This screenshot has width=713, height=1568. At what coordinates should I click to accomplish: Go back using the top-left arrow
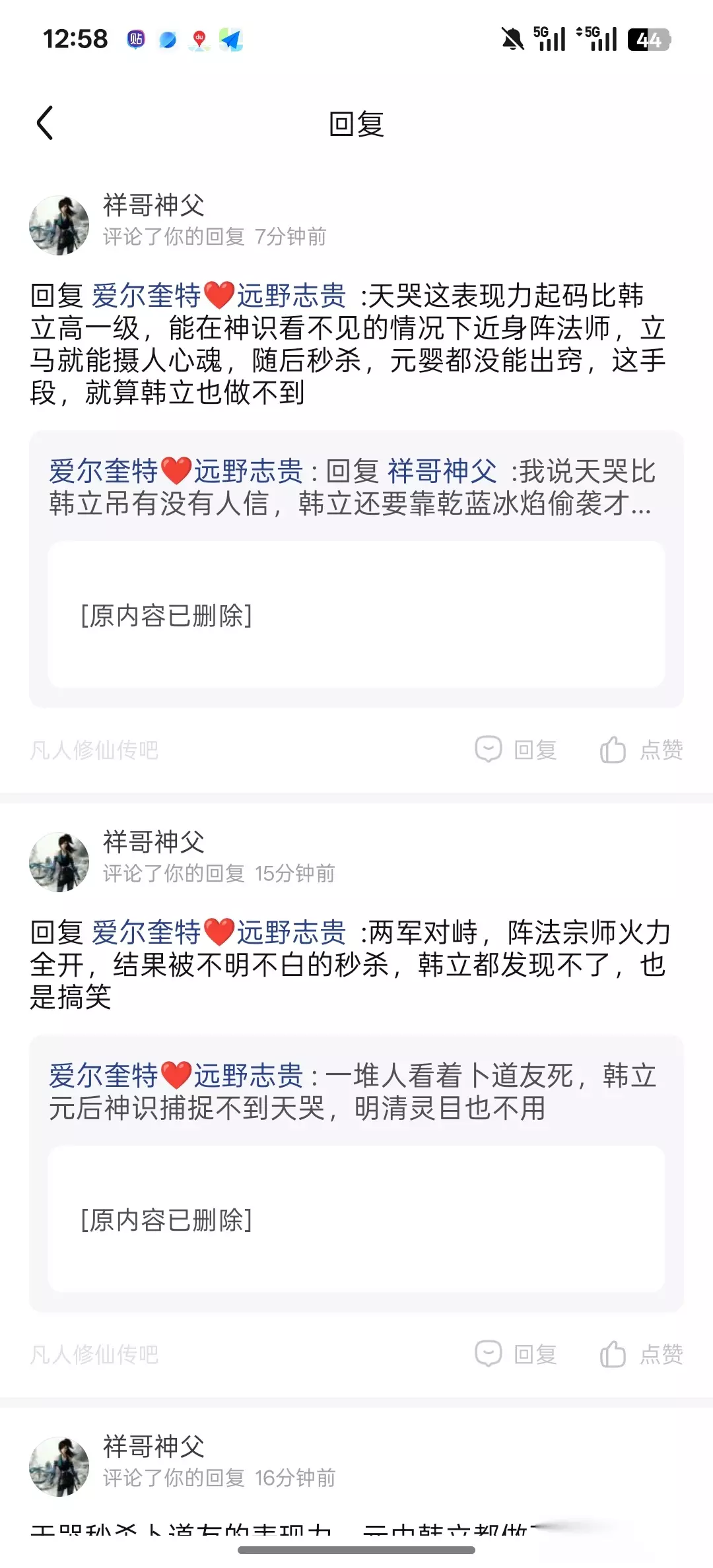45,123
